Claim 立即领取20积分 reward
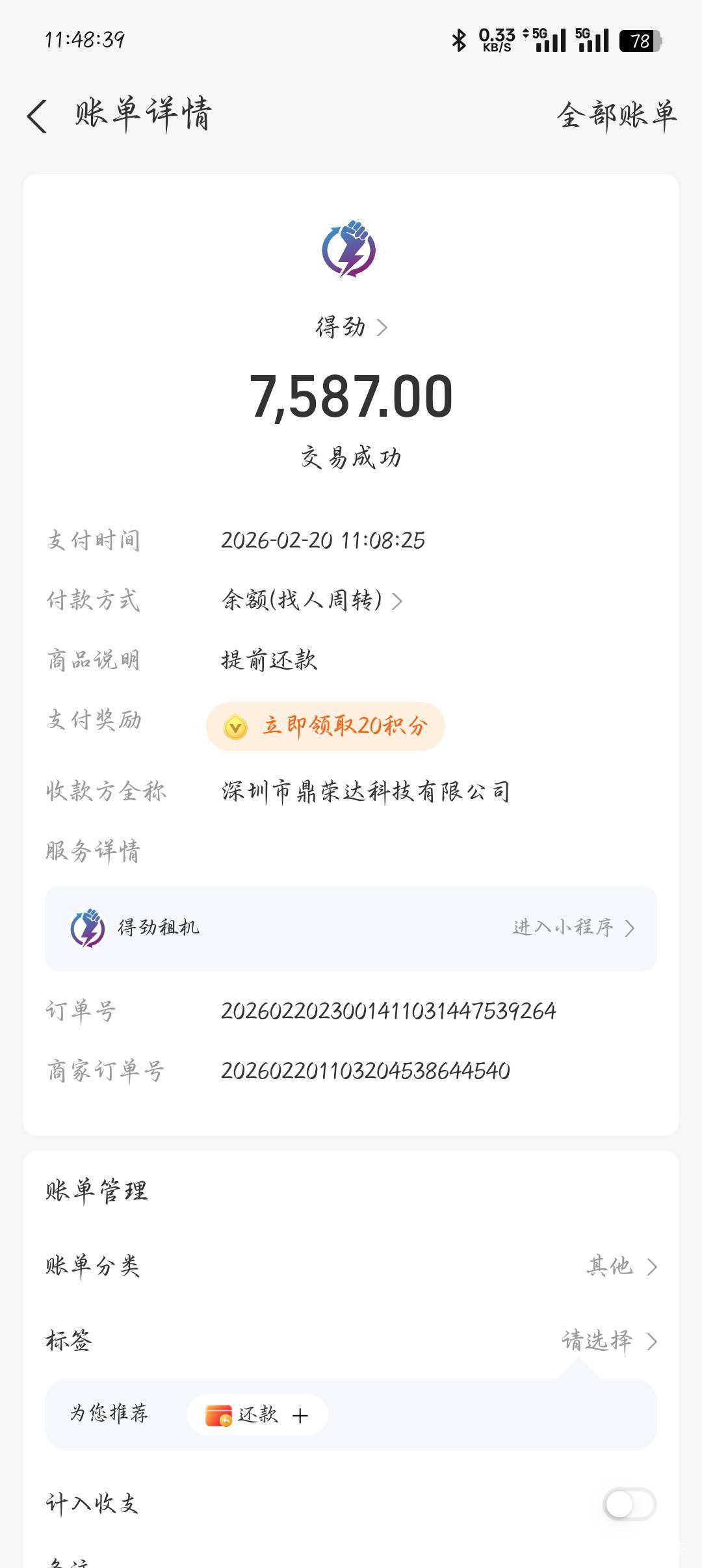 pyautogui.click(x=326, y=726)
